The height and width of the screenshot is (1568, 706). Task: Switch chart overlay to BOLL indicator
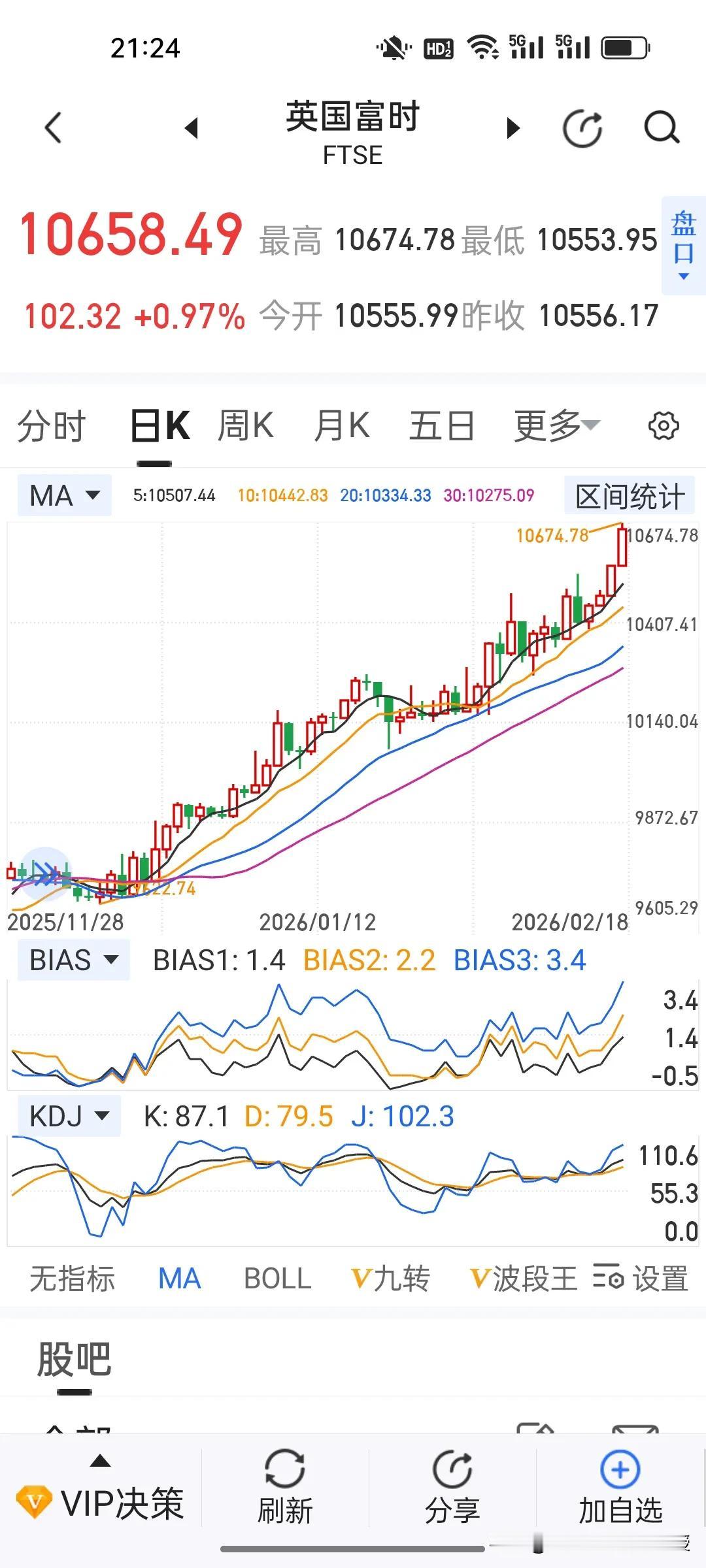coord(277,1278)
